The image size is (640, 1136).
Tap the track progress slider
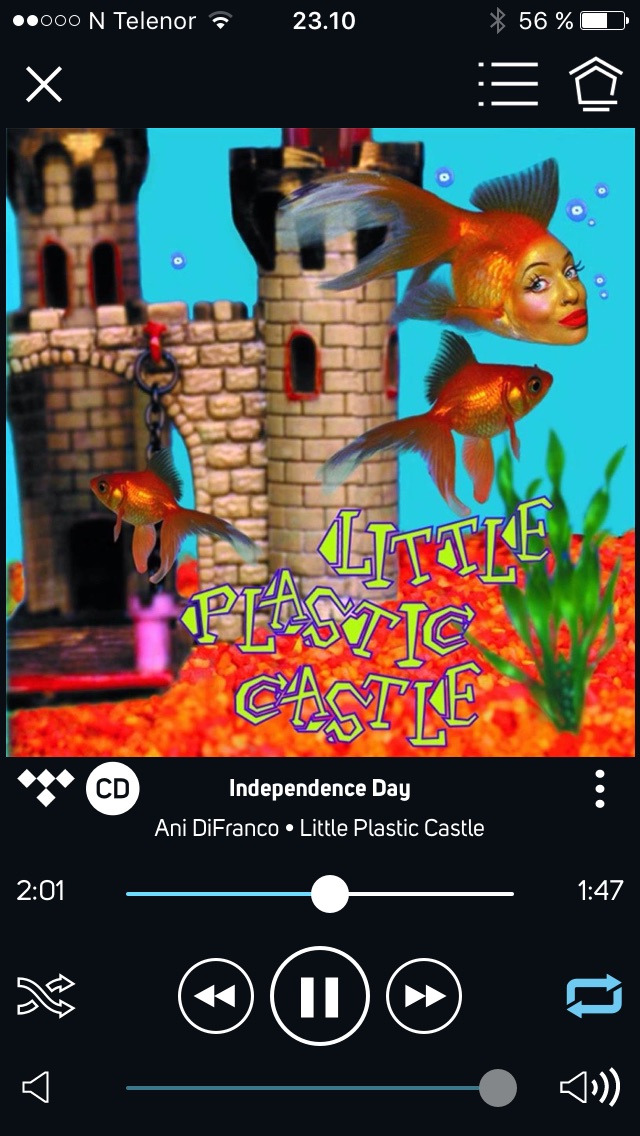point(329,894)
